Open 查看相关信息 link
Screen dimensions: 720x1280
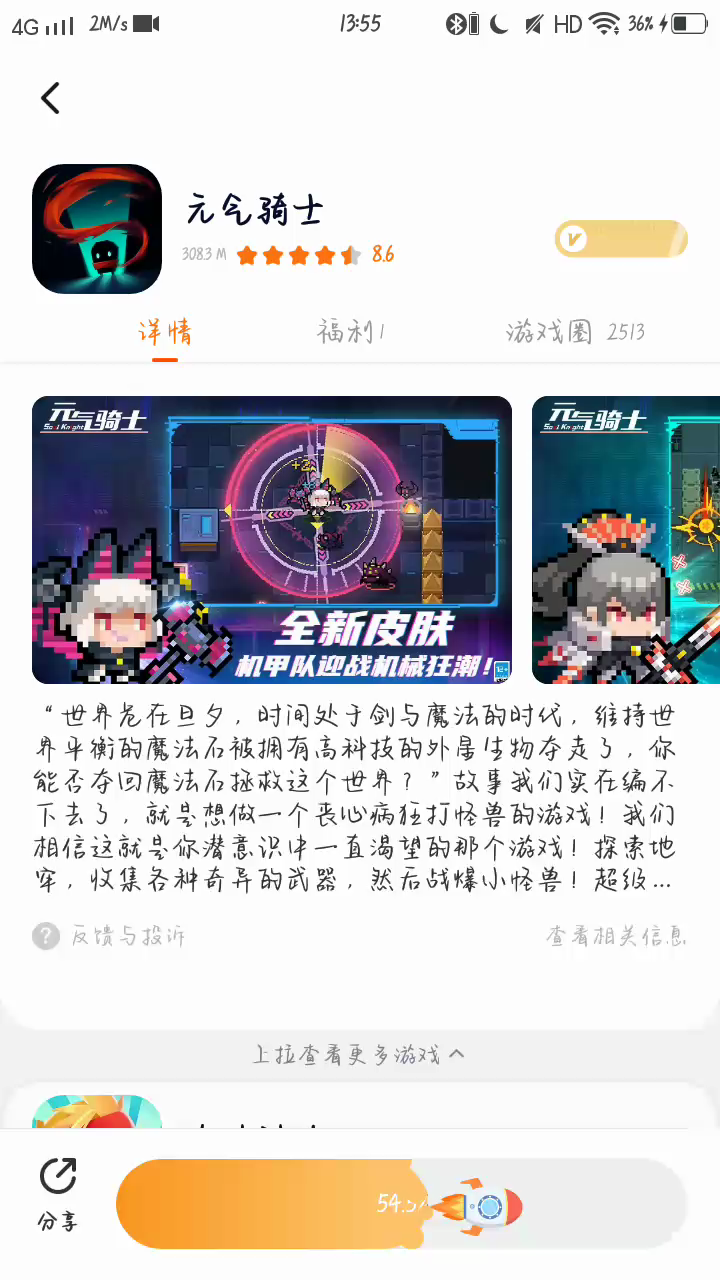pyautogui.click(x=615, y=936)
